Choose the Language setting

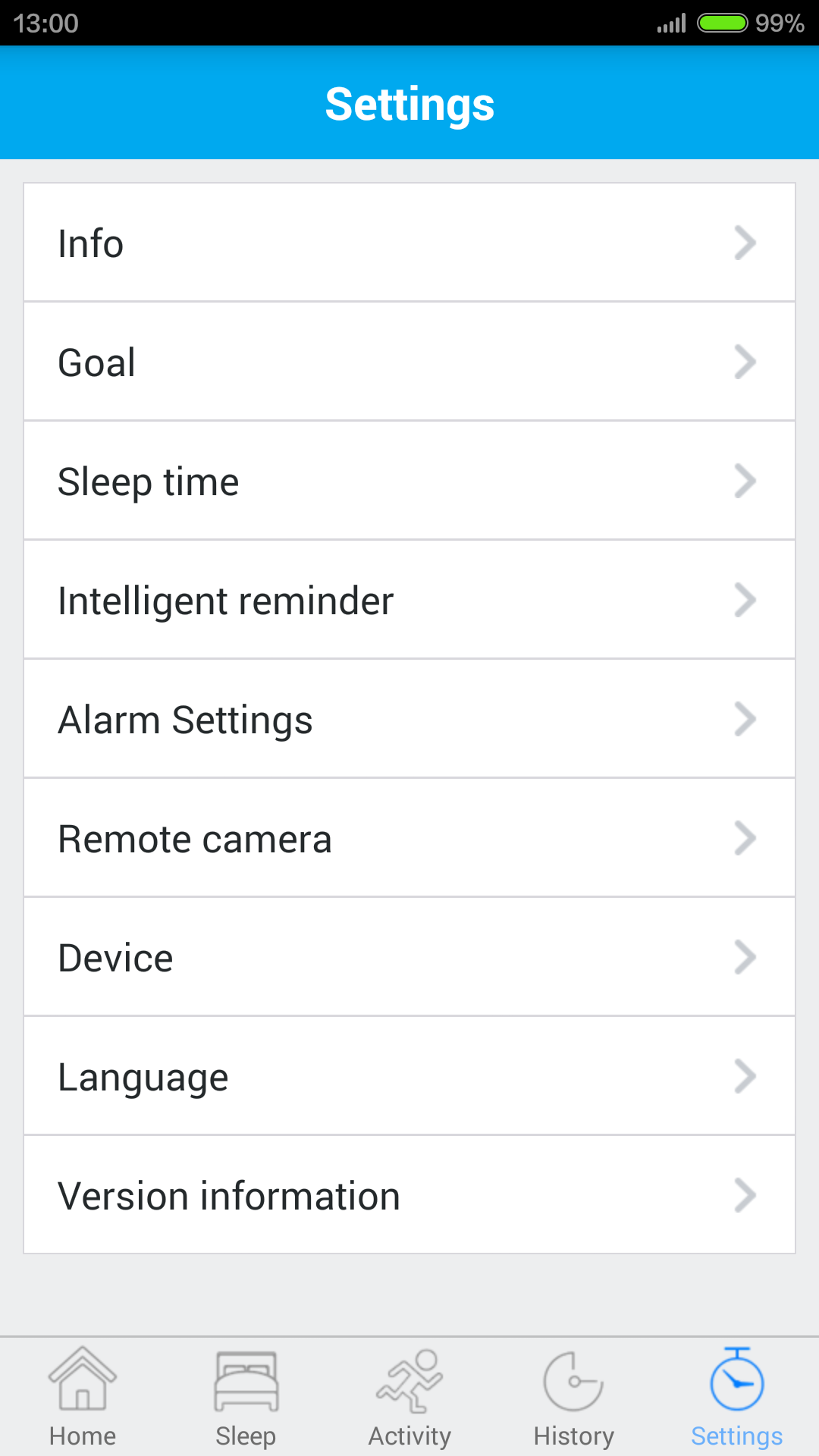[409, 1076]
